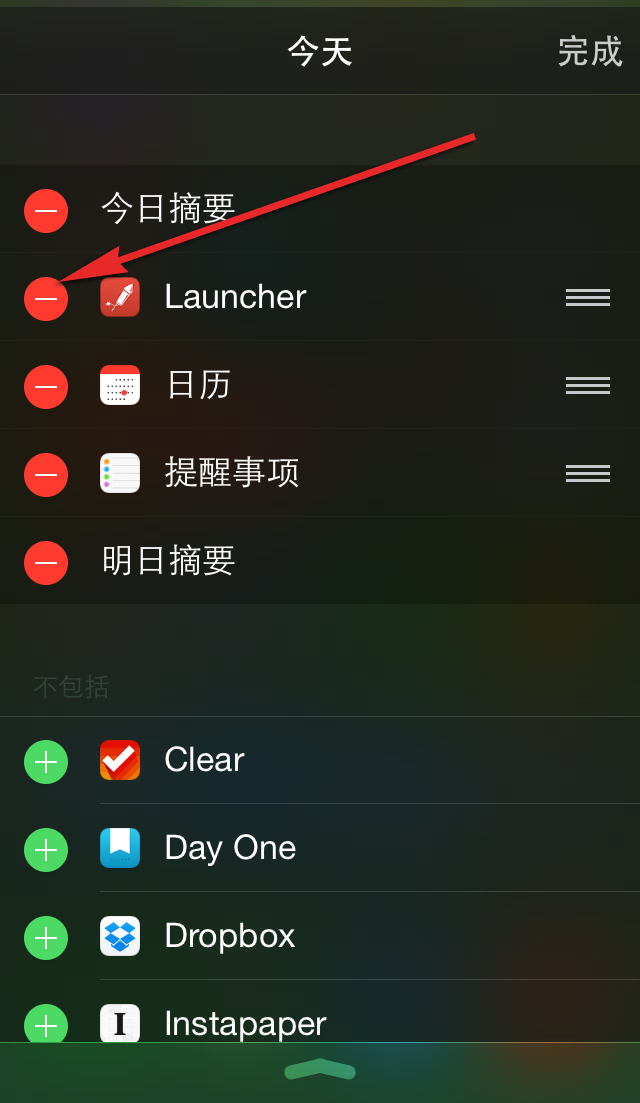Image resolution: width=640 pixels, height=1103 pixels.
Task: Add the Day One widget
Action: click(x=46, y=850)
